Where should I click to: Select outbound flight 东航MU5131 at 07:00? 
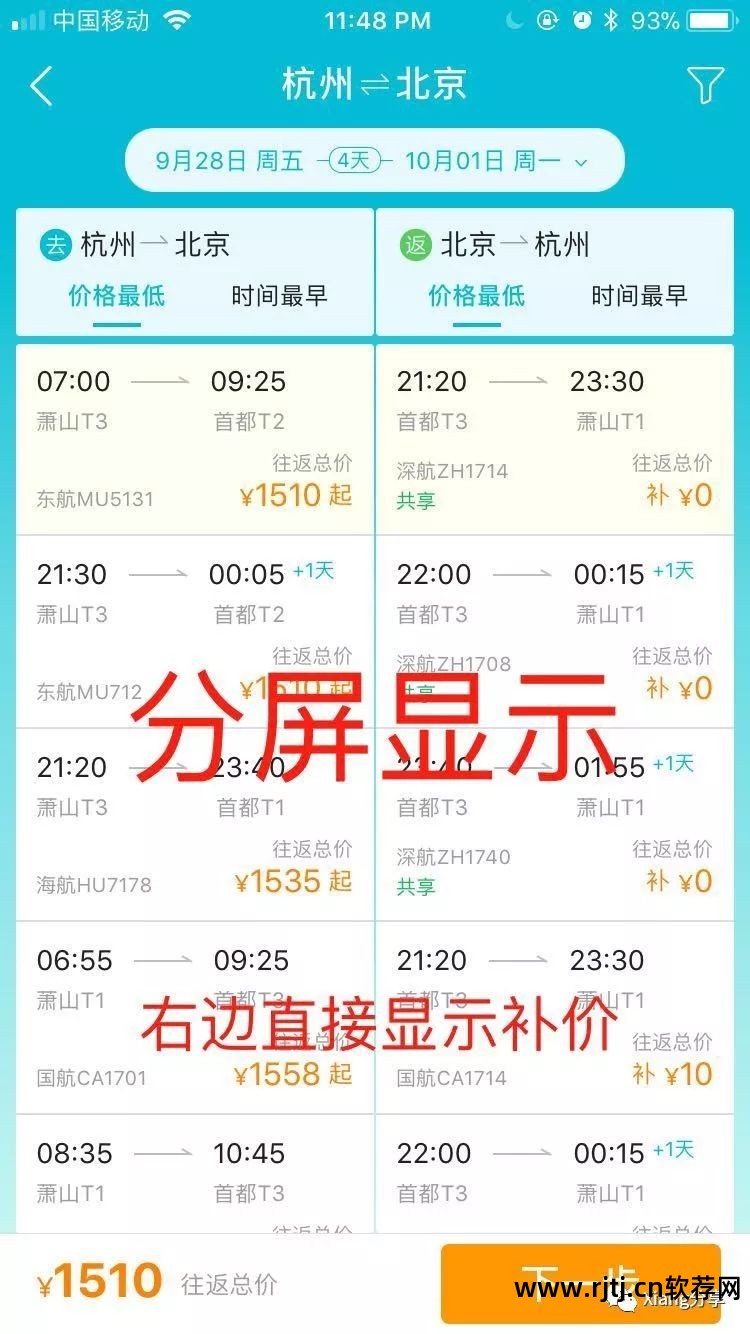tap(195, 439)
